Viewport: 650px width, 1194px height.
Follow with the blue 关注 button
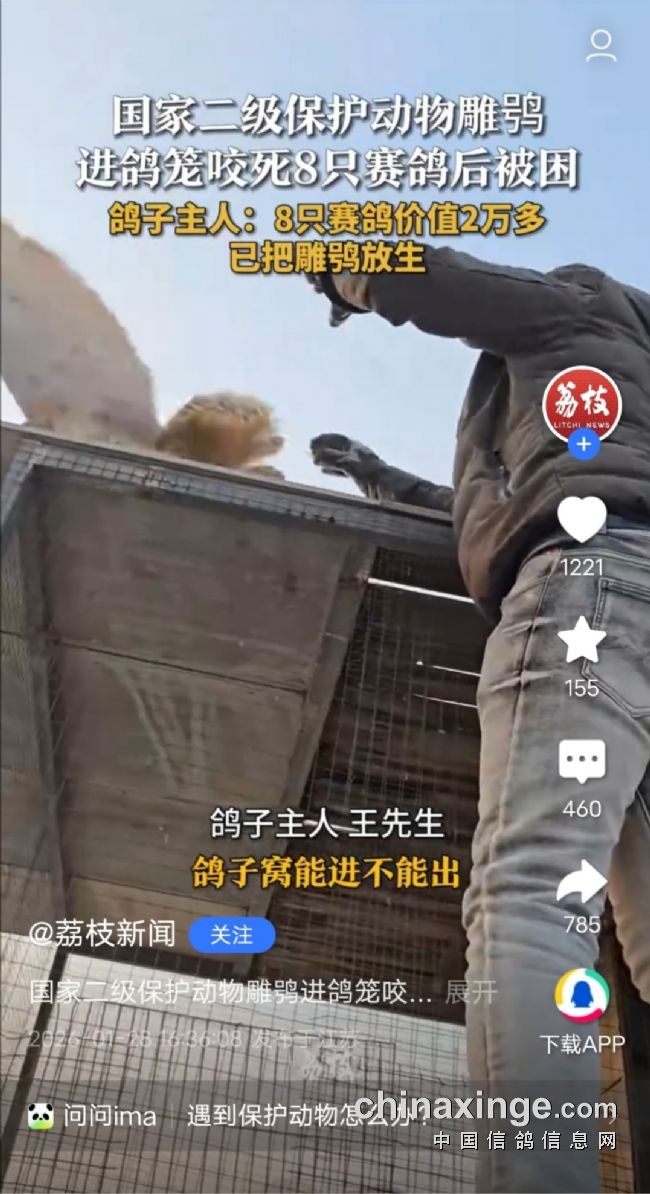tap(231, 935)
